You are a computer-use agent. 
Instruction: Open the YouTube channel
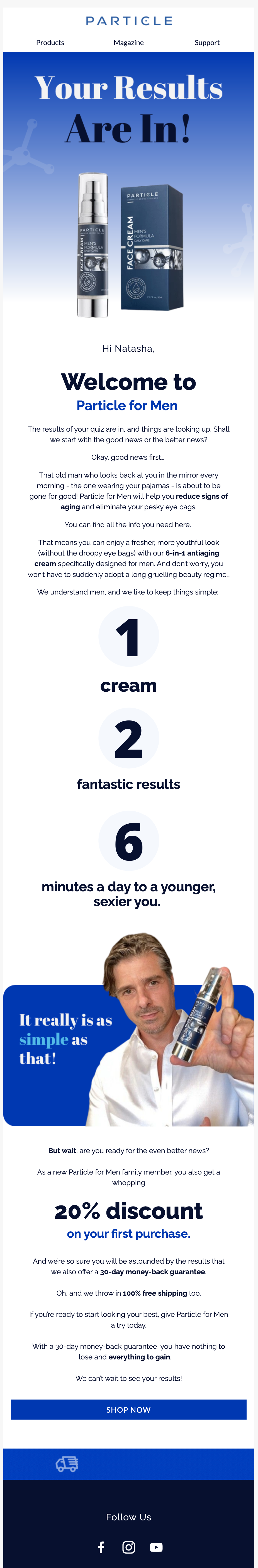tap(156, 1547)
